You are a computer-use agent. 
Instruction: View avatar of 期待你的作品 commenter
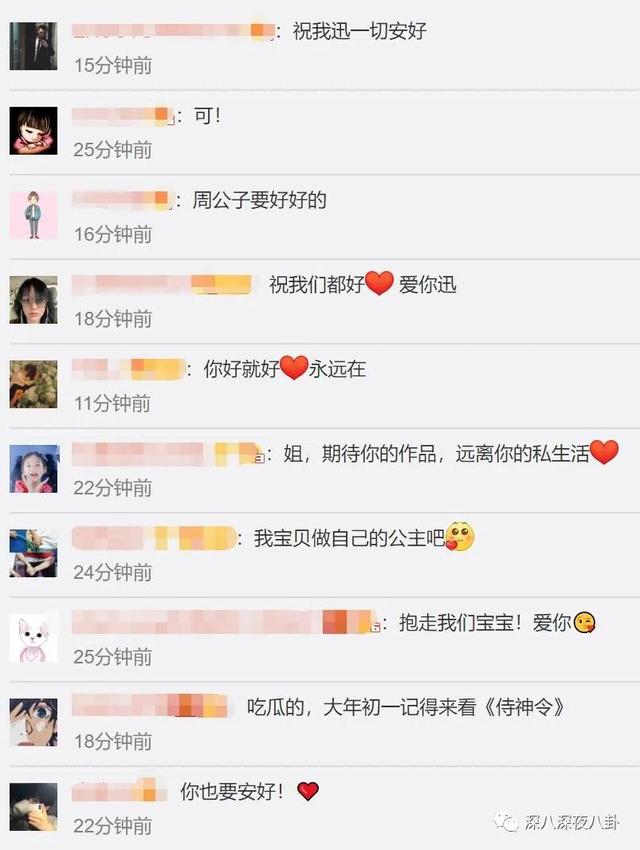pos(33,469)
